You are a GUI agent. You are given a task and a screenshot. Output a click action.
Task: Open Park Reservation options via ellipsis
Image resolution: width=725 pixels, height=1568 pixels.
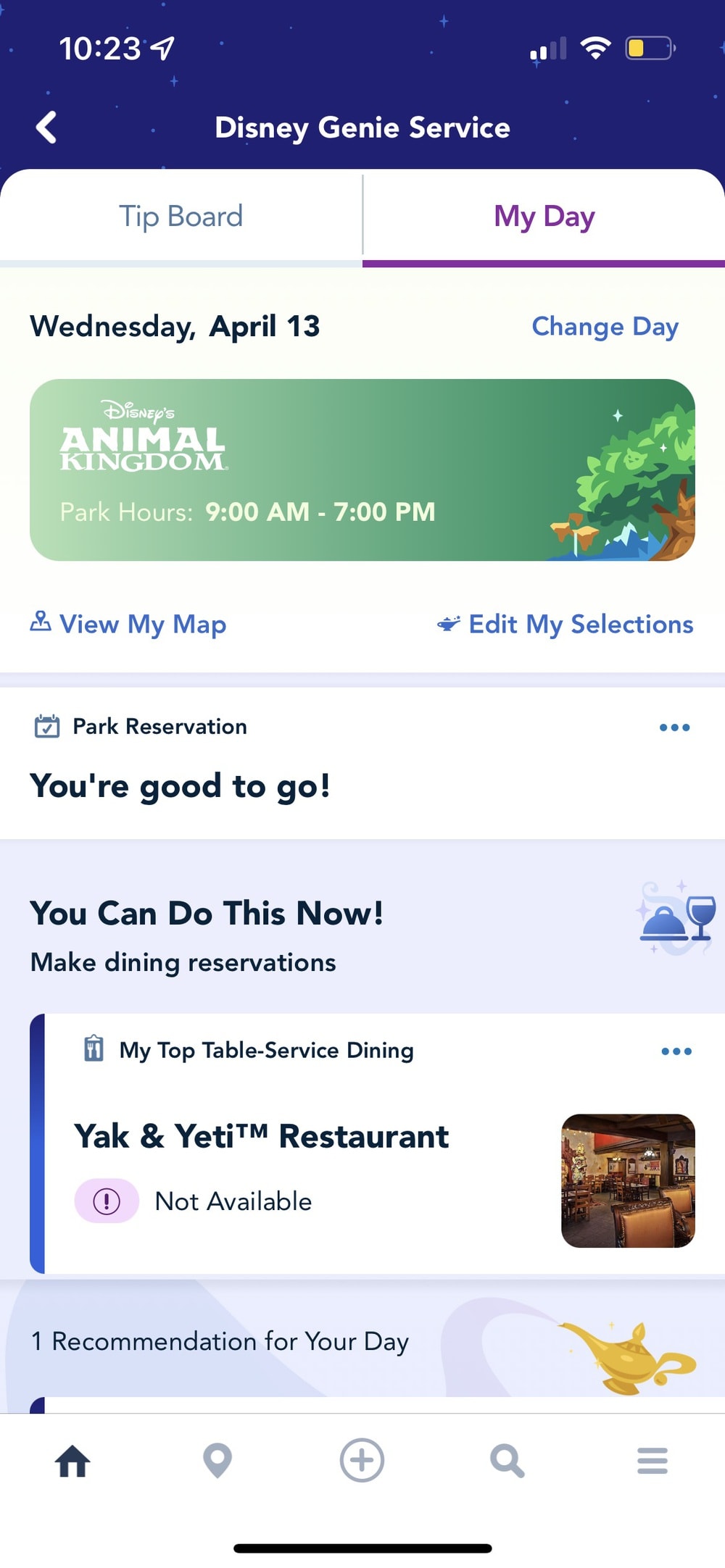(674, 727)
